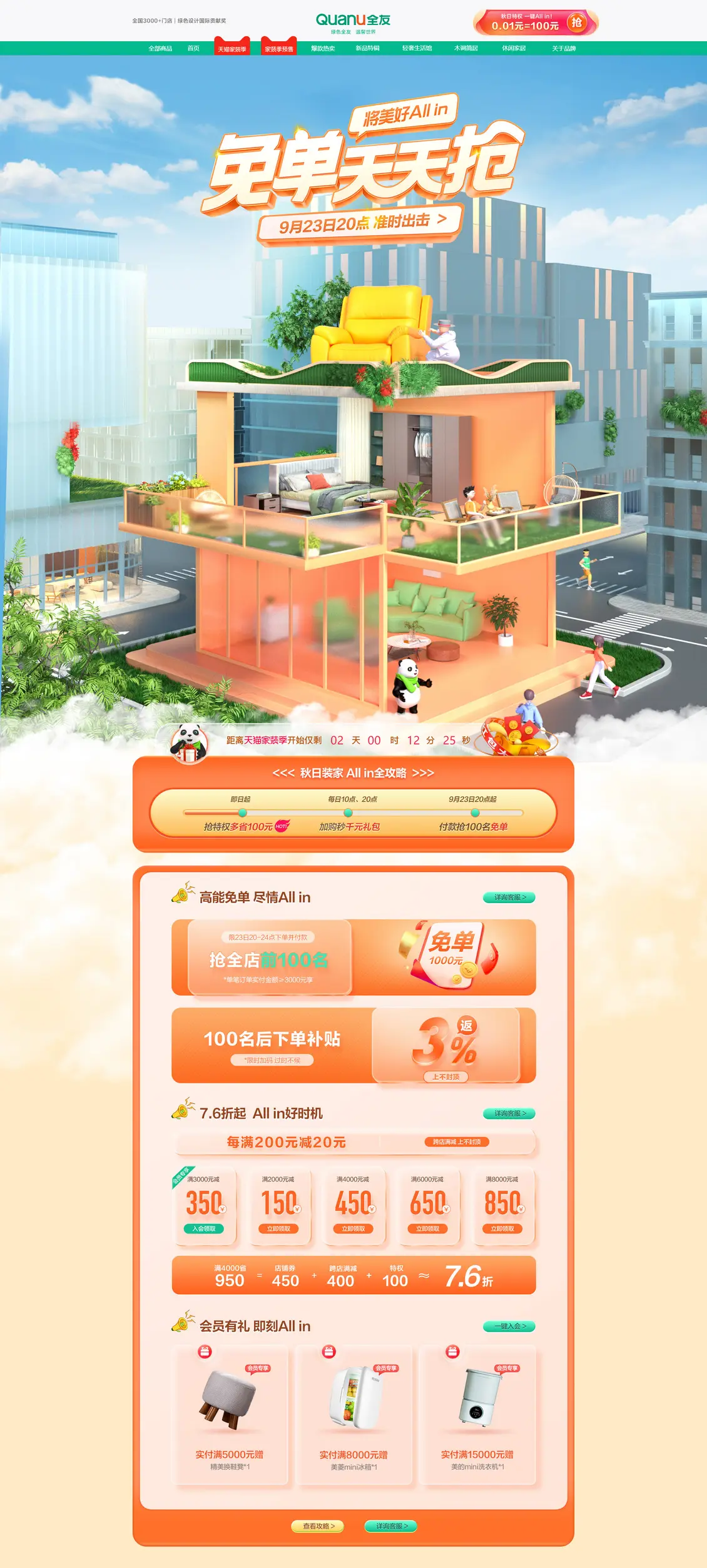This screenshot has width=707, height=1568.
Task: Claim the 150 coupon with 立即领取
Action: pos(278,1228)
